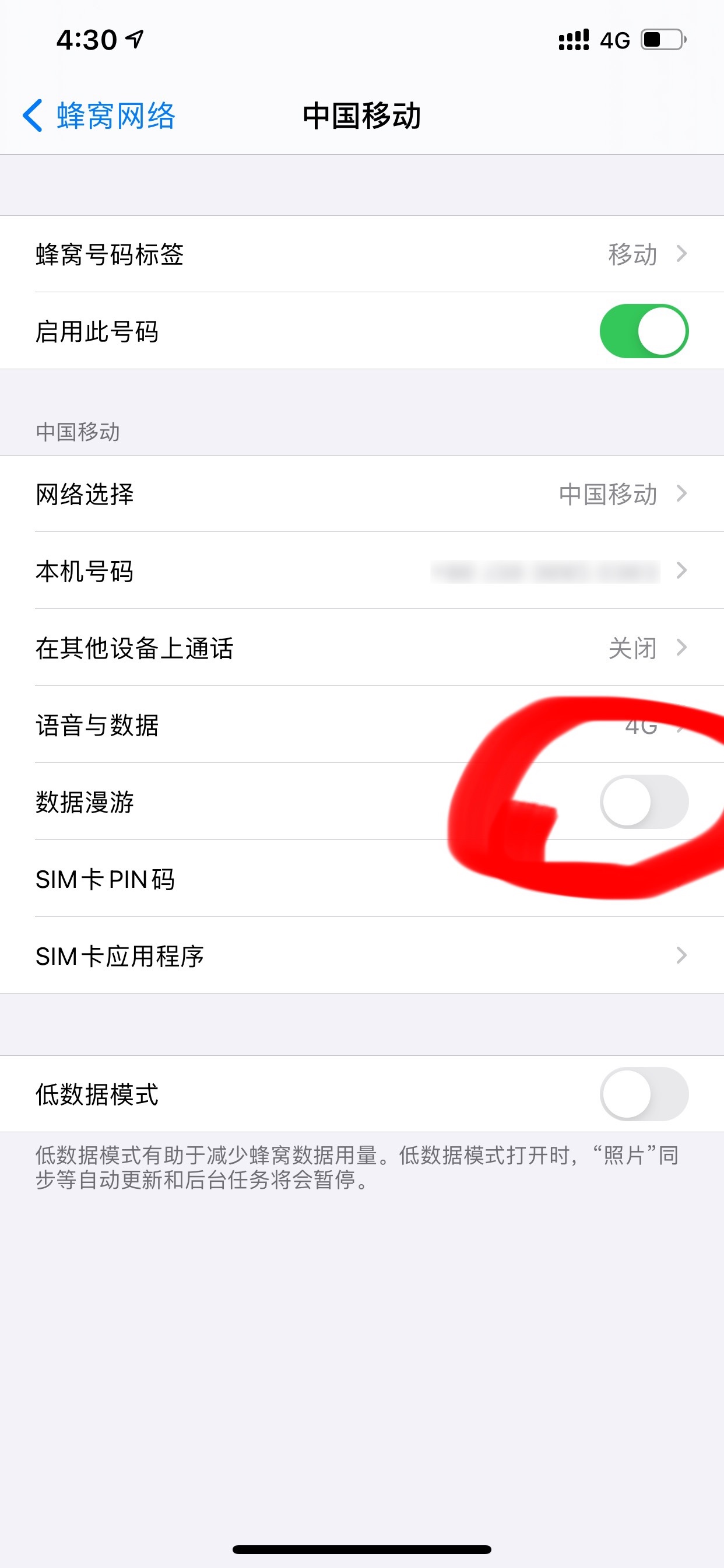This screenshot has height=1568, width=724.
Task: Open SIM卡PIN码 row
Action: tap(243, 879)
